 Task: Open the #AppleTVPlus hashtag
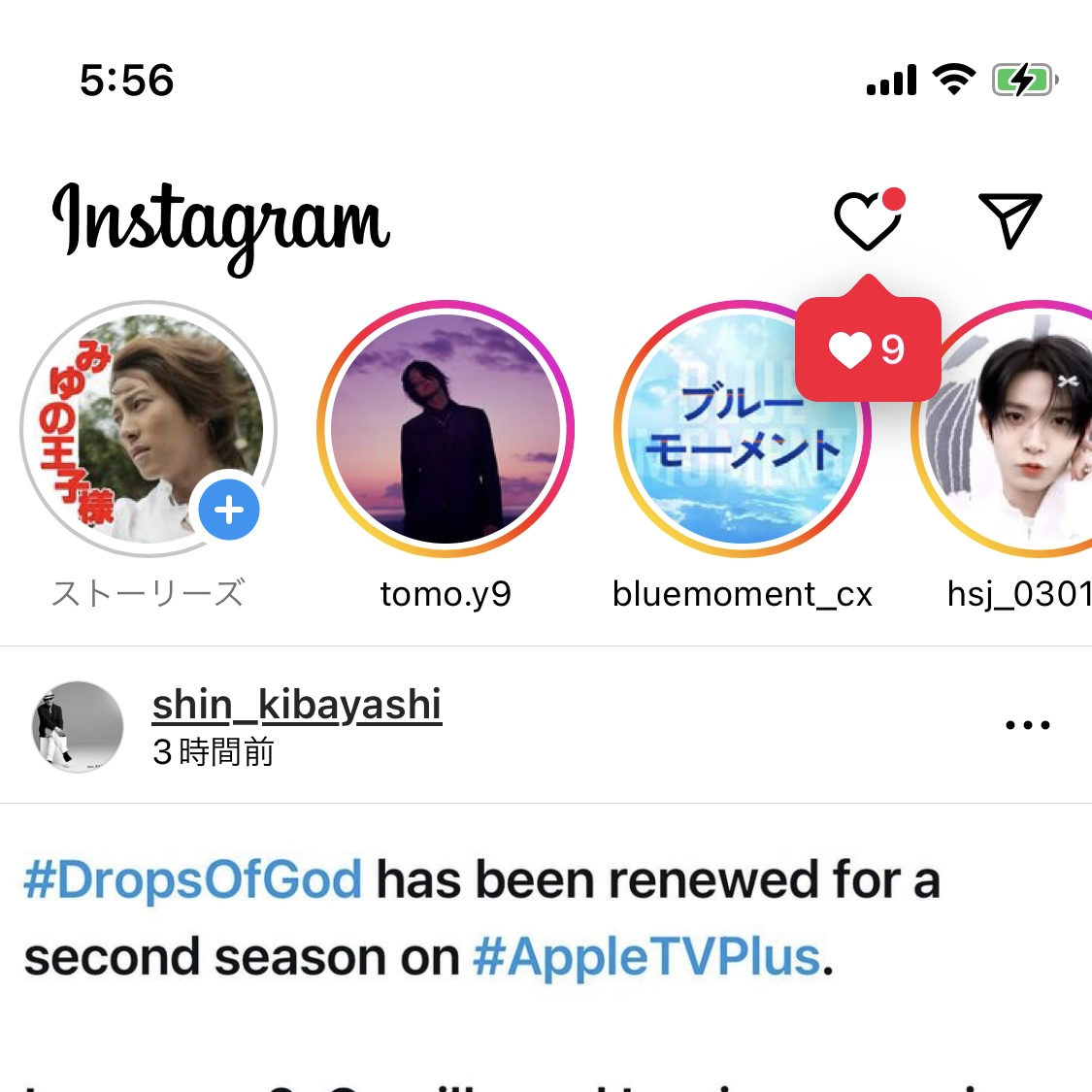pos(647,957)
